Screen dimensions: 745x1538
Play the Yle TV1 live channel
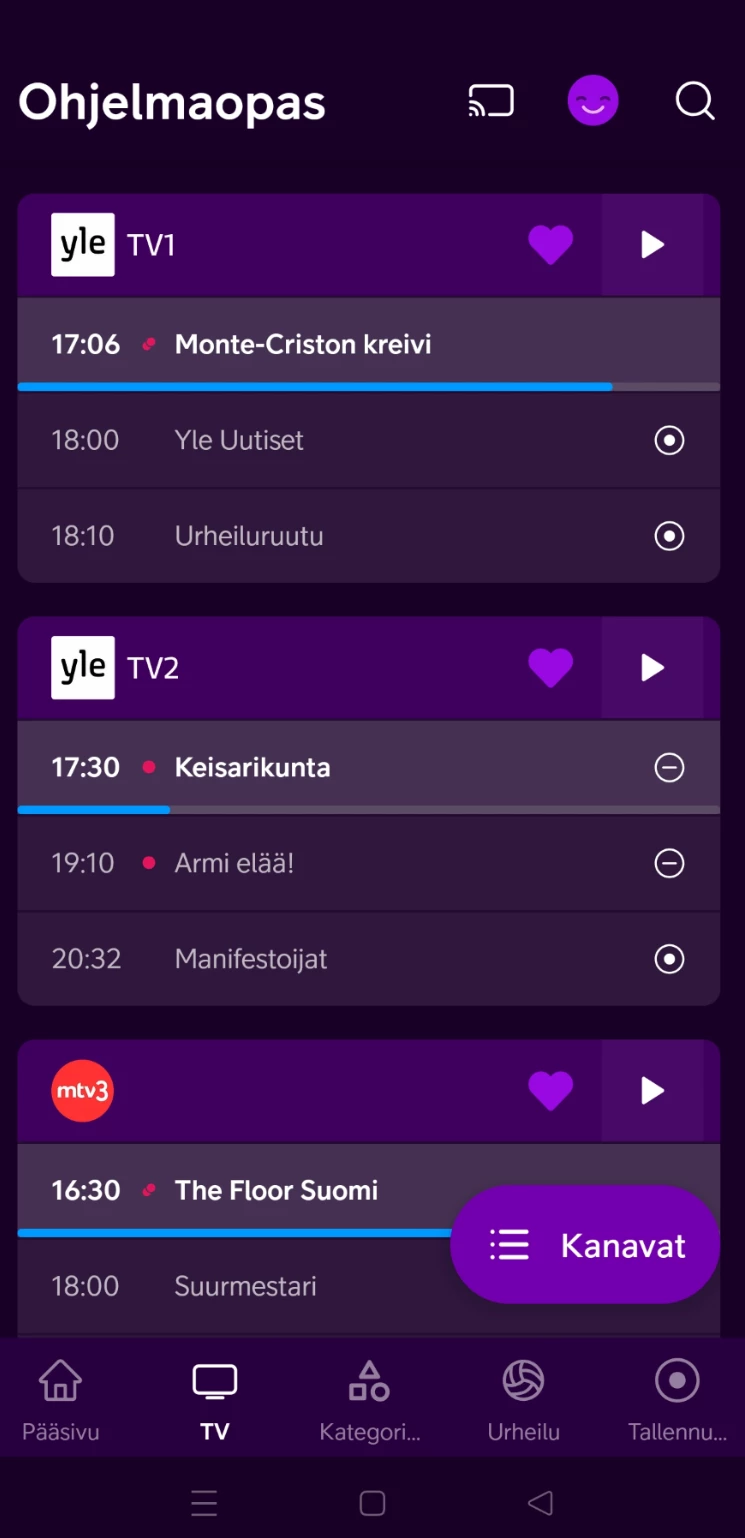(x=653, y=244)
